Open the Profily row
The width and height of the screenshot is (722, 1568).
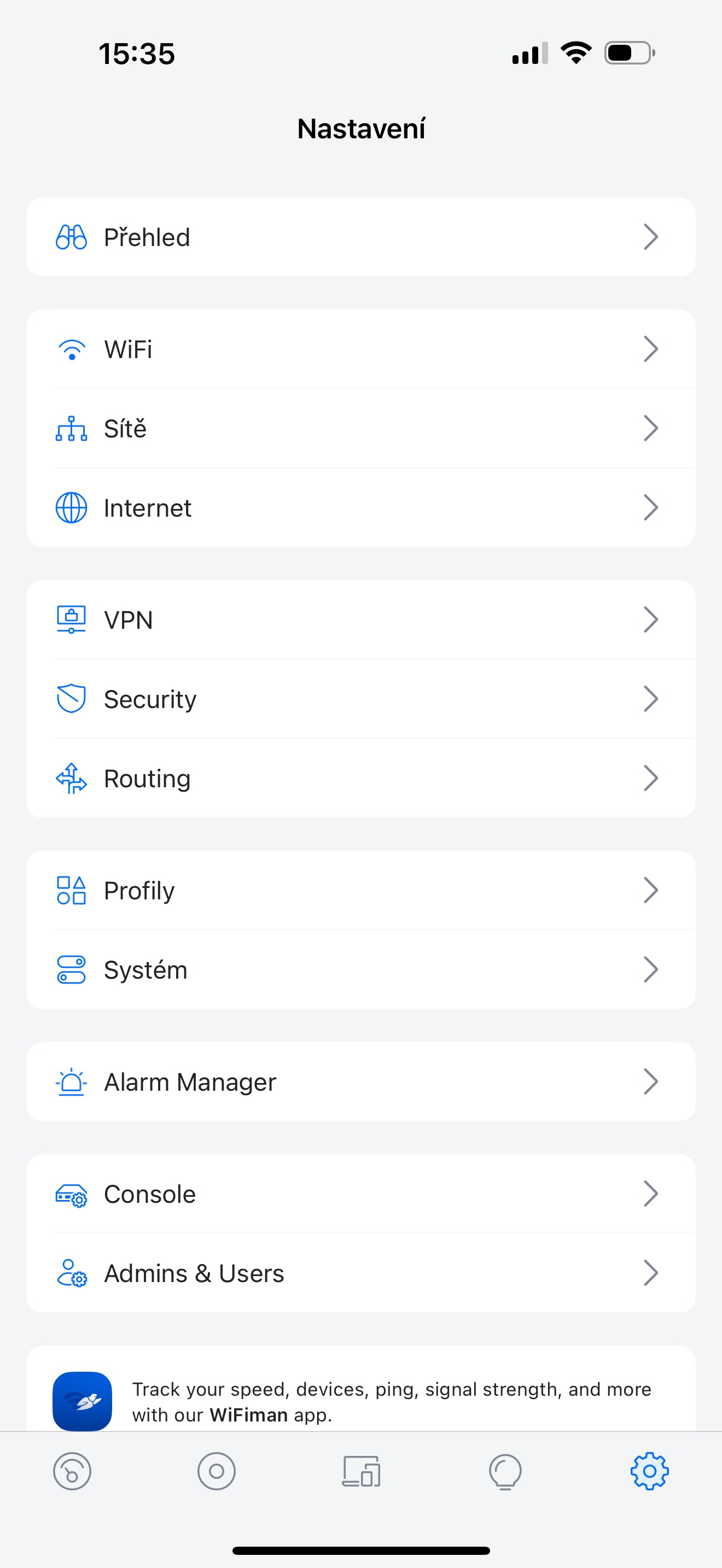coord(360,891)
